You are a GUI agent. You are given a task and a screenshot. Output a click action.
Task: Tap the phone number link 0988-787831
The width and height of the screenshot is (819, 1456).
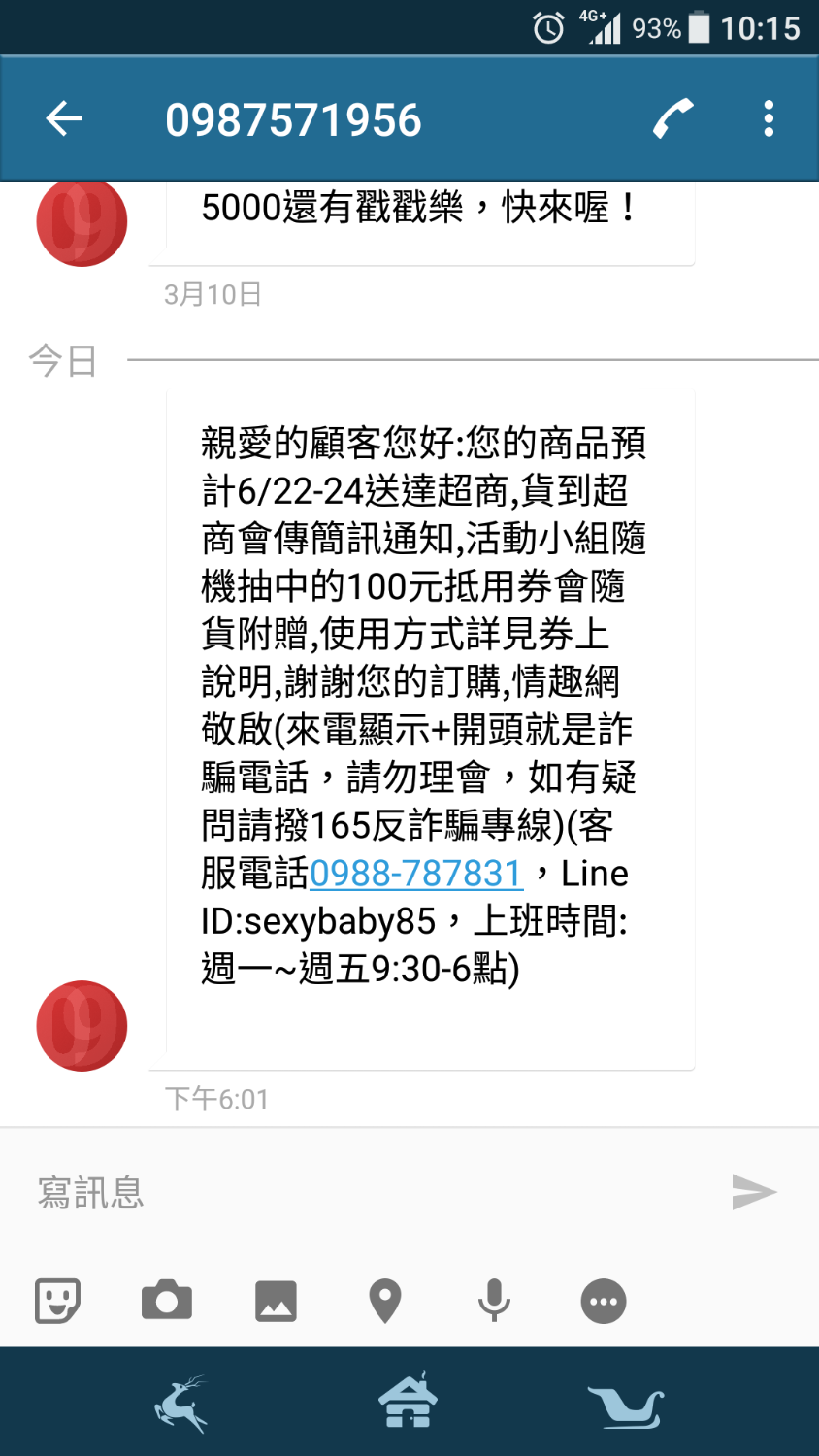coord(416,873)
